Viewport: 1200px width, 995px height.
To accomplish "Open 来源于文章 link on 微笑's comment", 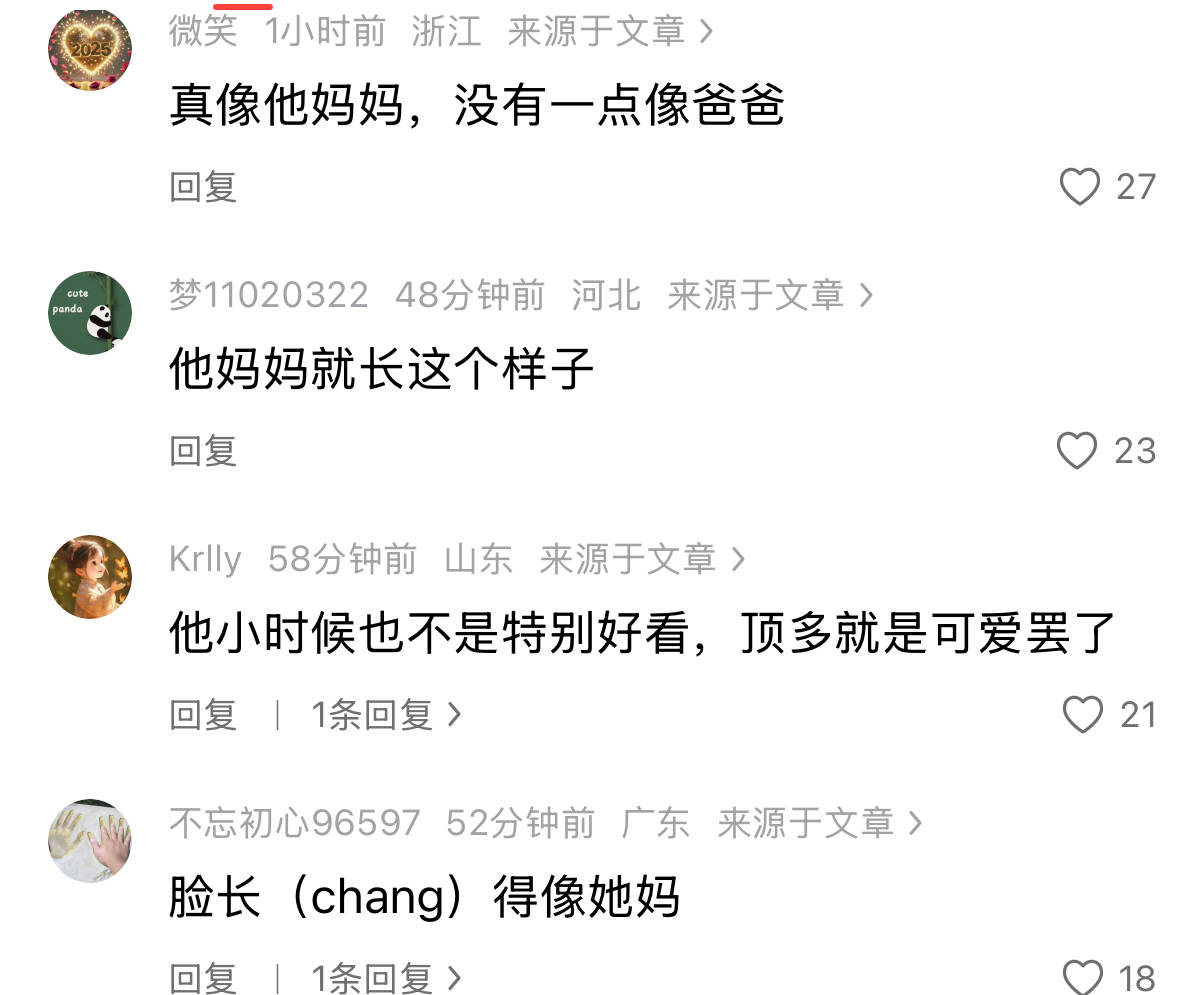I will pyautogui.click(x=610, y=32).
